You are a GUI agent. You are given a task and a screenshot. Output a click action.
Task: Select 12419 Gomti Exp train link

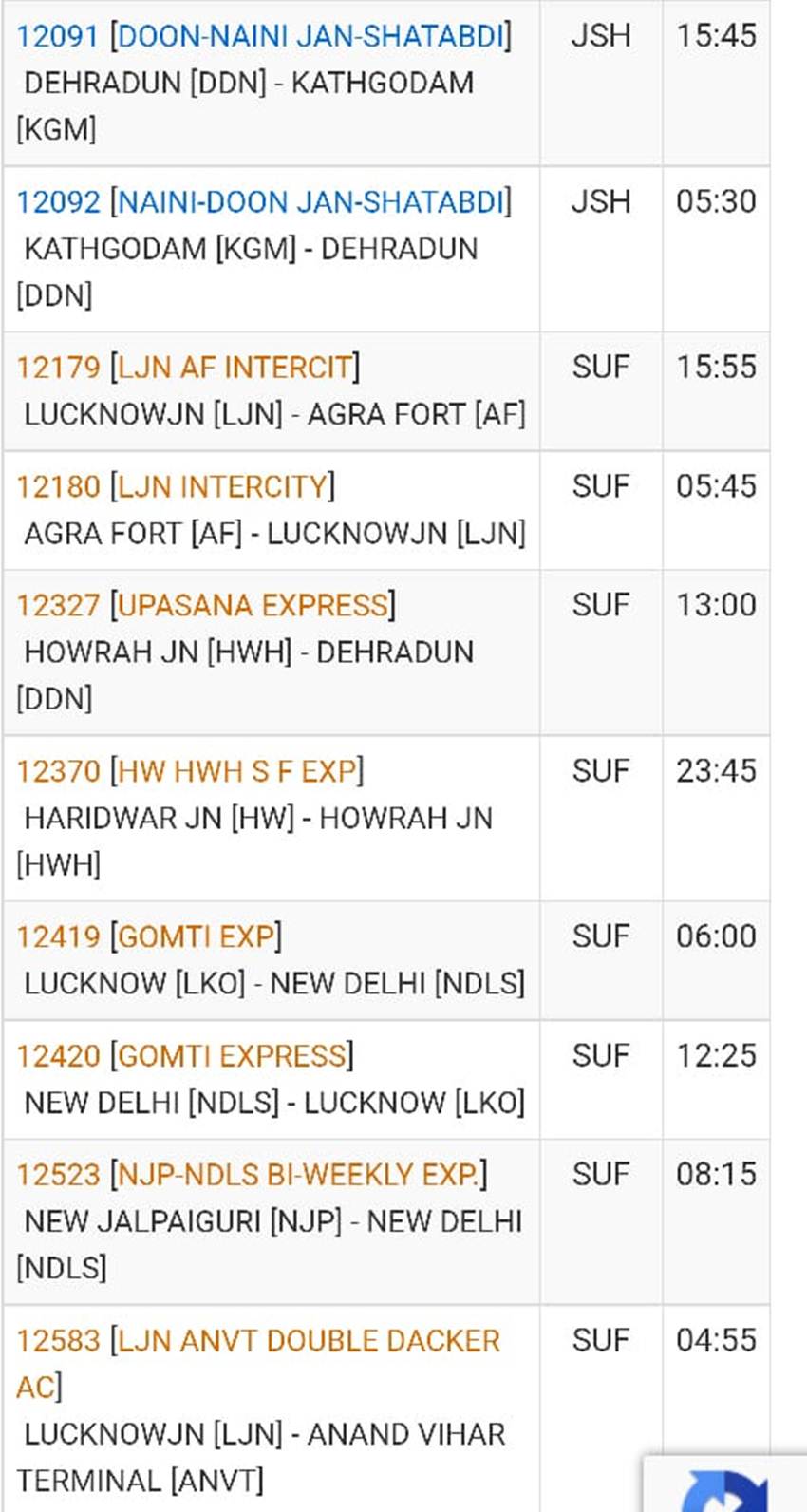(x=149, y=937)
